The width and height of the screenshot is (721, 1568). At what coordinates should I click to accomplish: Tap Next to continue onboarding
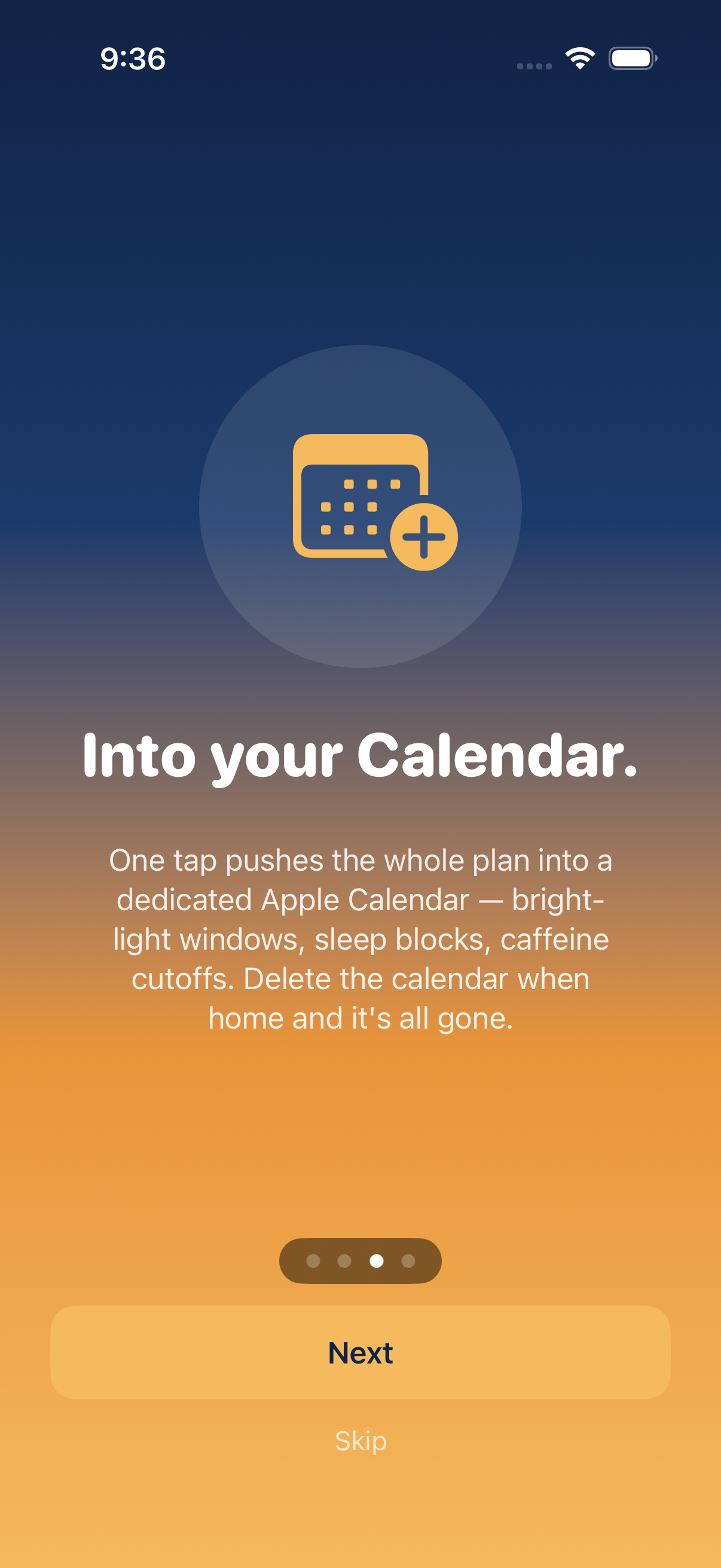360,1352
